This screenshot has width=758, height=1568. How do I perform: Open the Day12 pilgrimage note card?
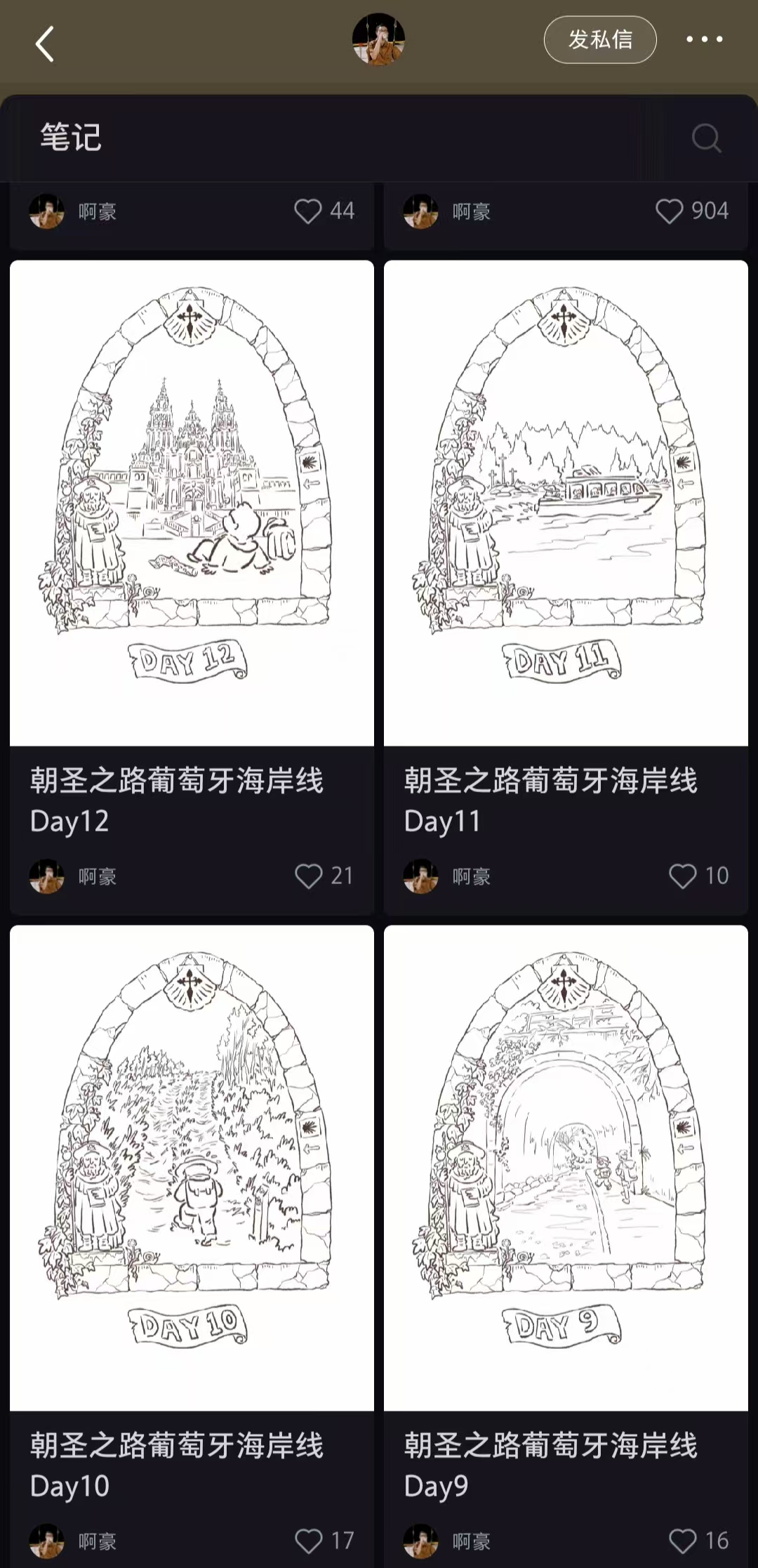[x=192, y=503]
